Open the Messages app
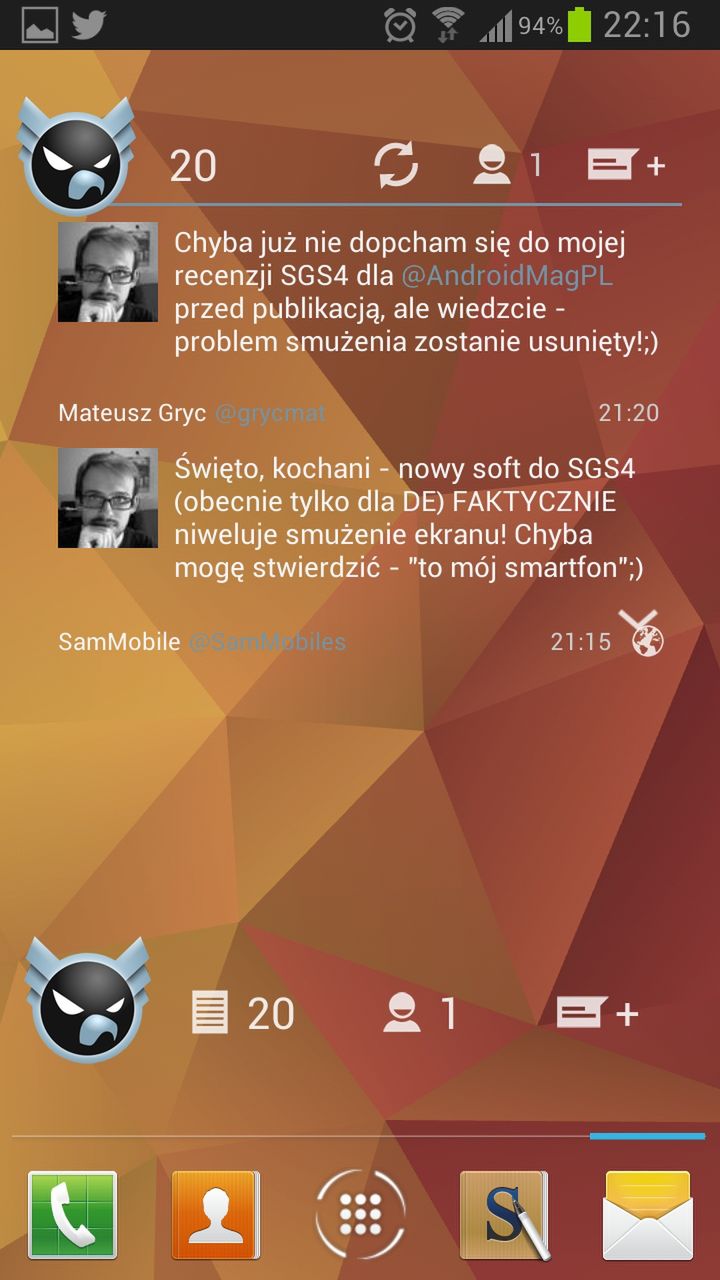Image resolution: width=720 pixels, height=1280 pixels. point(648,1214)
